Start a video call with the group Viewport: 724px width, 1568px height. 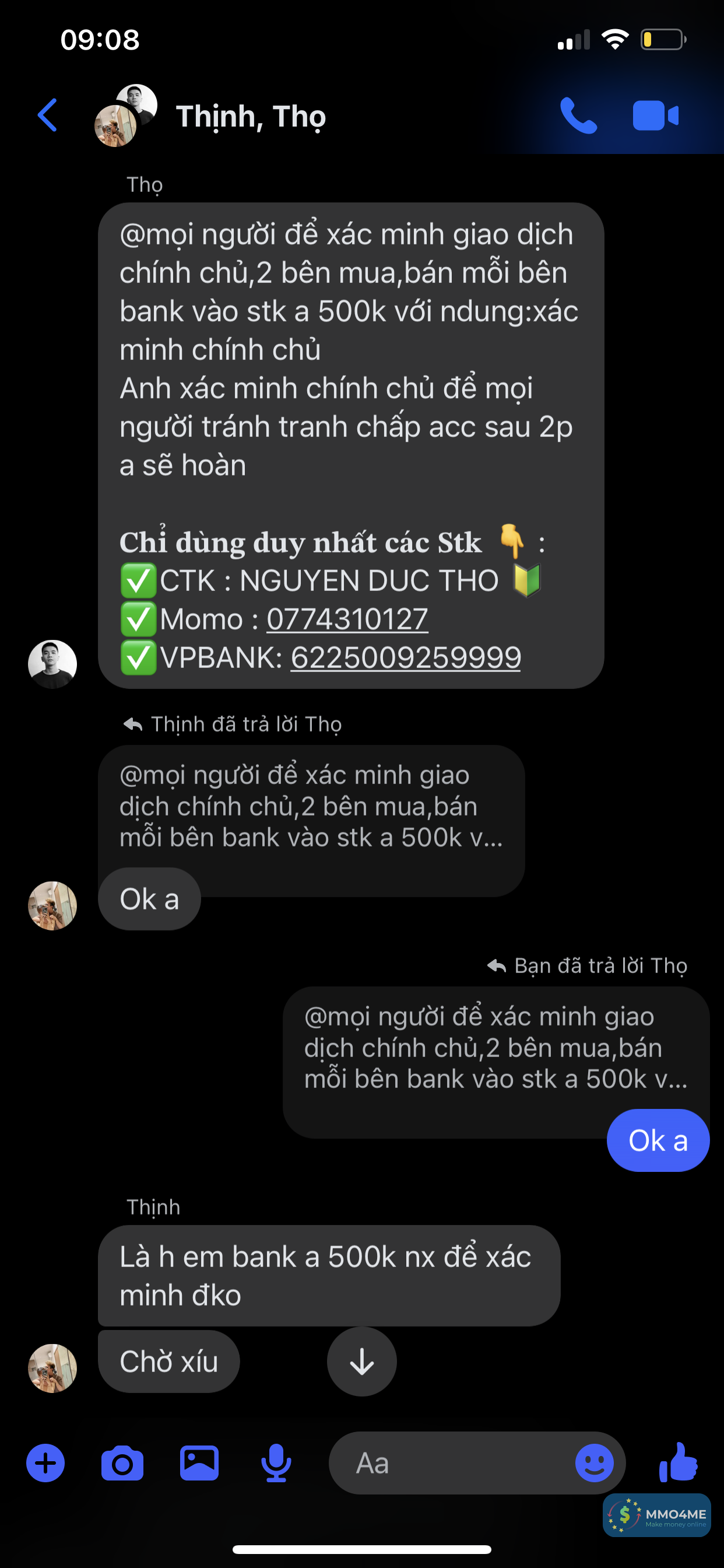[x=655, y=116]
